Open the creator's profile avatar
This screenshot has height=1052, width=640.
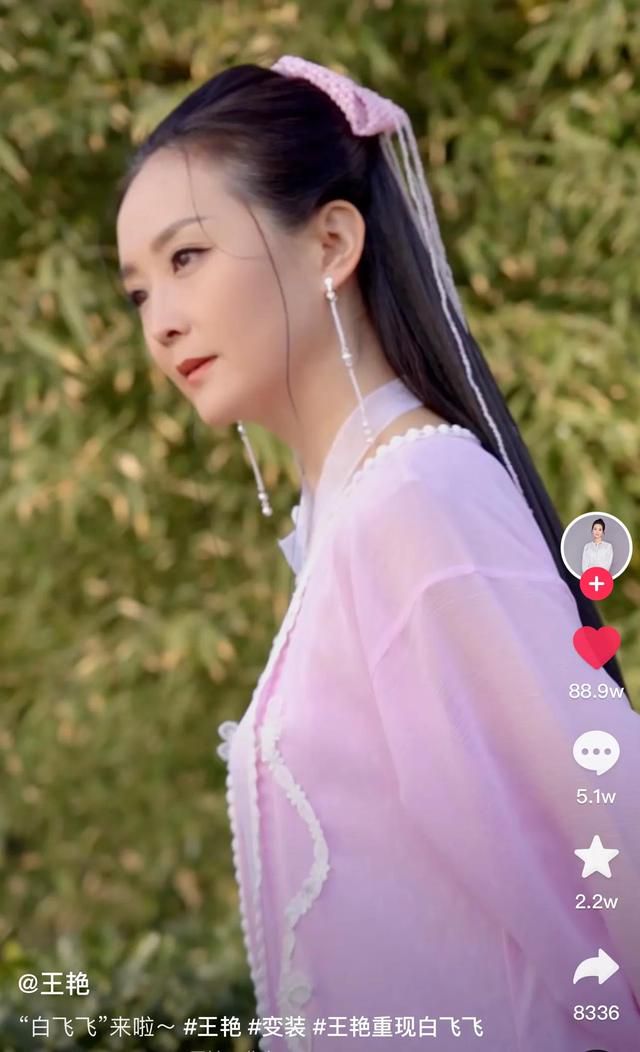pos(596,547)
